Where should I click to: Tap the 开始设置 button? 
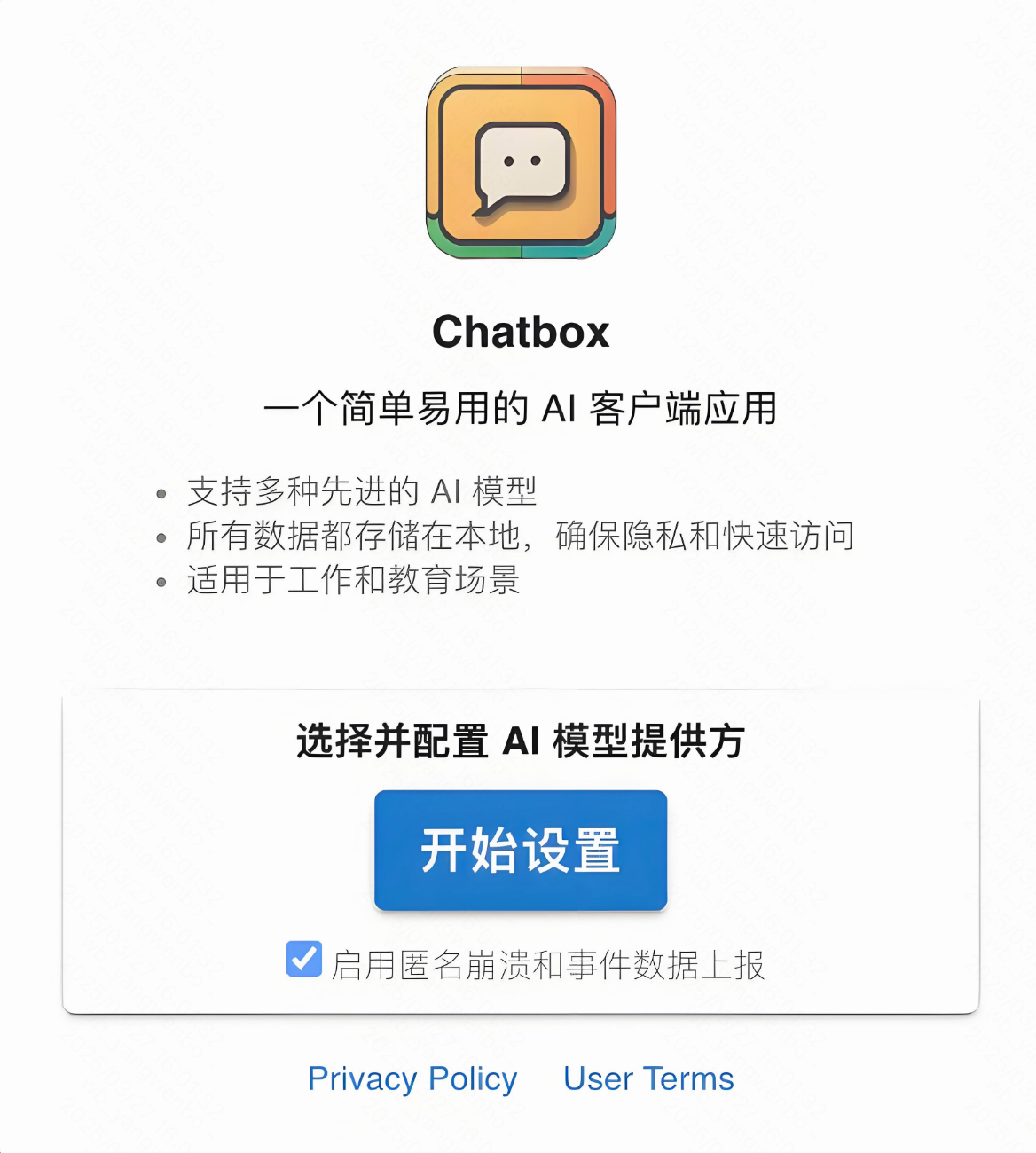pyautogui.click(x=521, y=850)
